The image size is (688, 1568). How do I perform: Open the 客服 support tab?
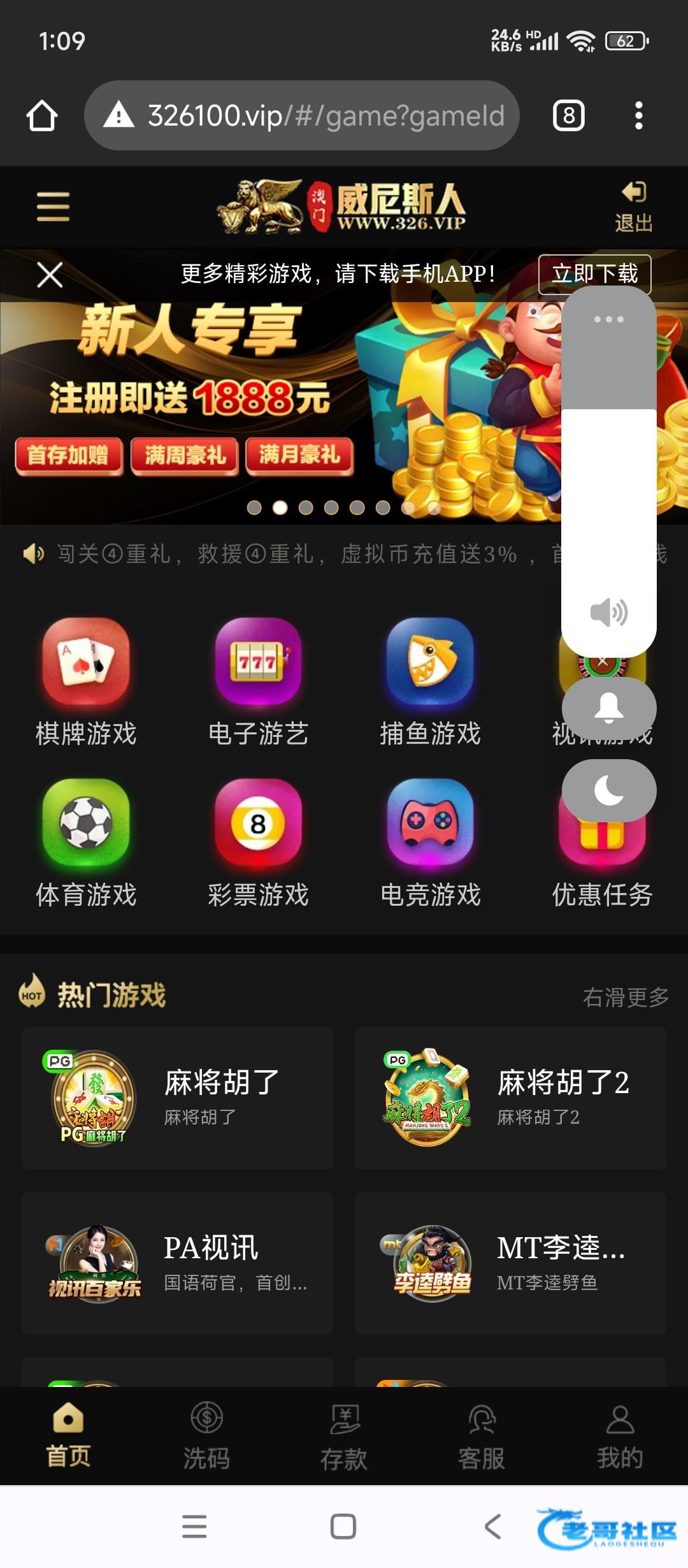pyautogui.click(x=482, y=1434)
